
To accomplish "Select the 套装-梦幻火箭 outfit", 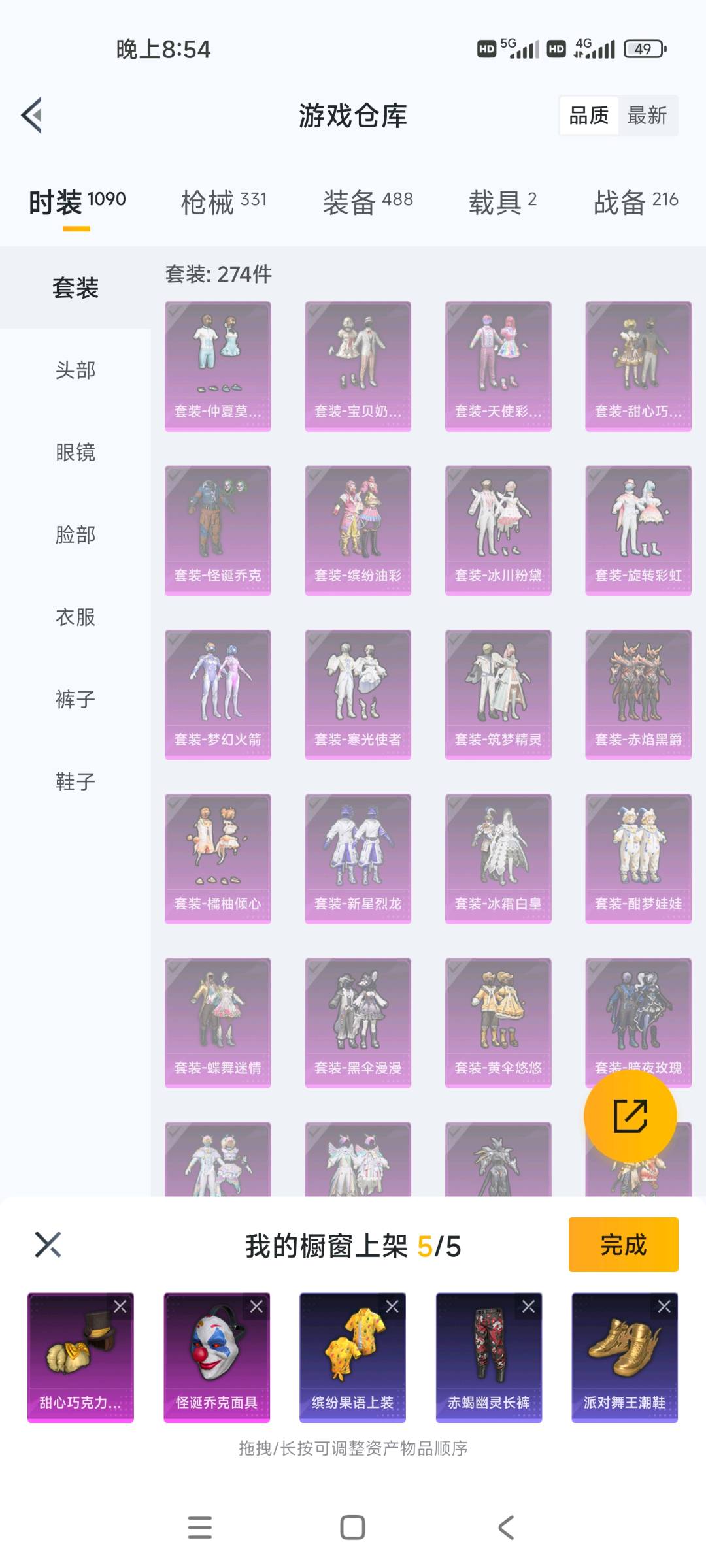I will (218, 694).
